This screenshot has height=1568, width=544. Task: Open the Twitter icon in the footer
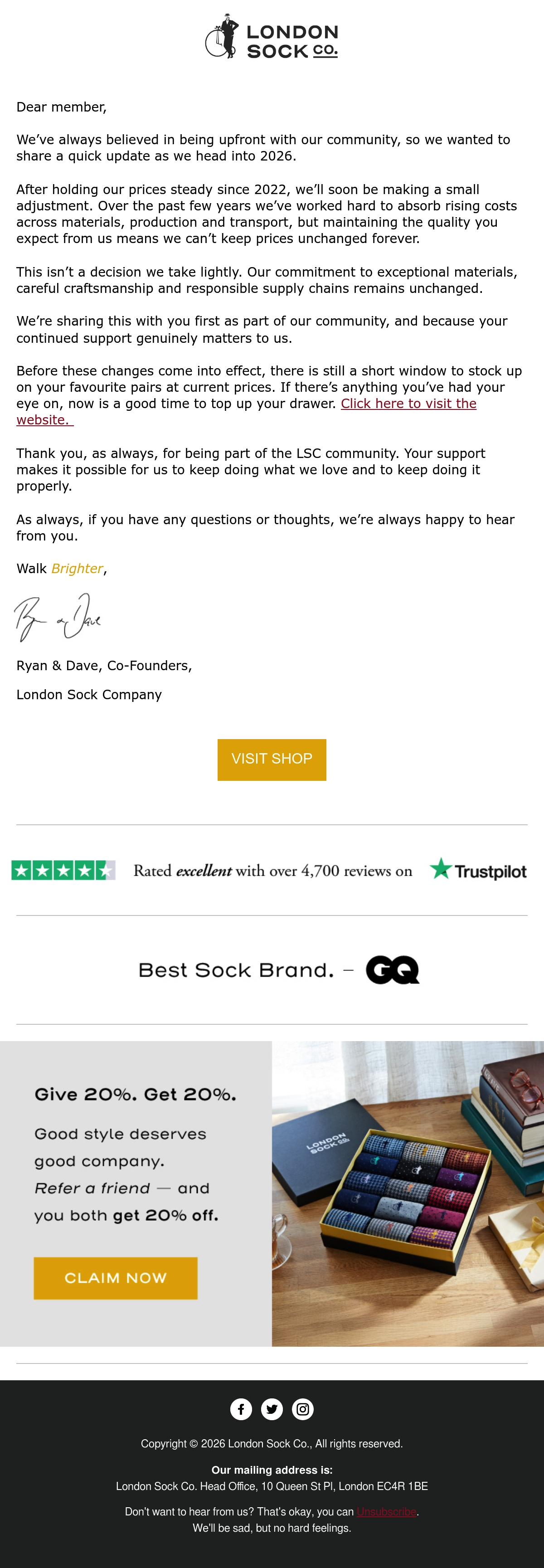(x=272, y=1408)
